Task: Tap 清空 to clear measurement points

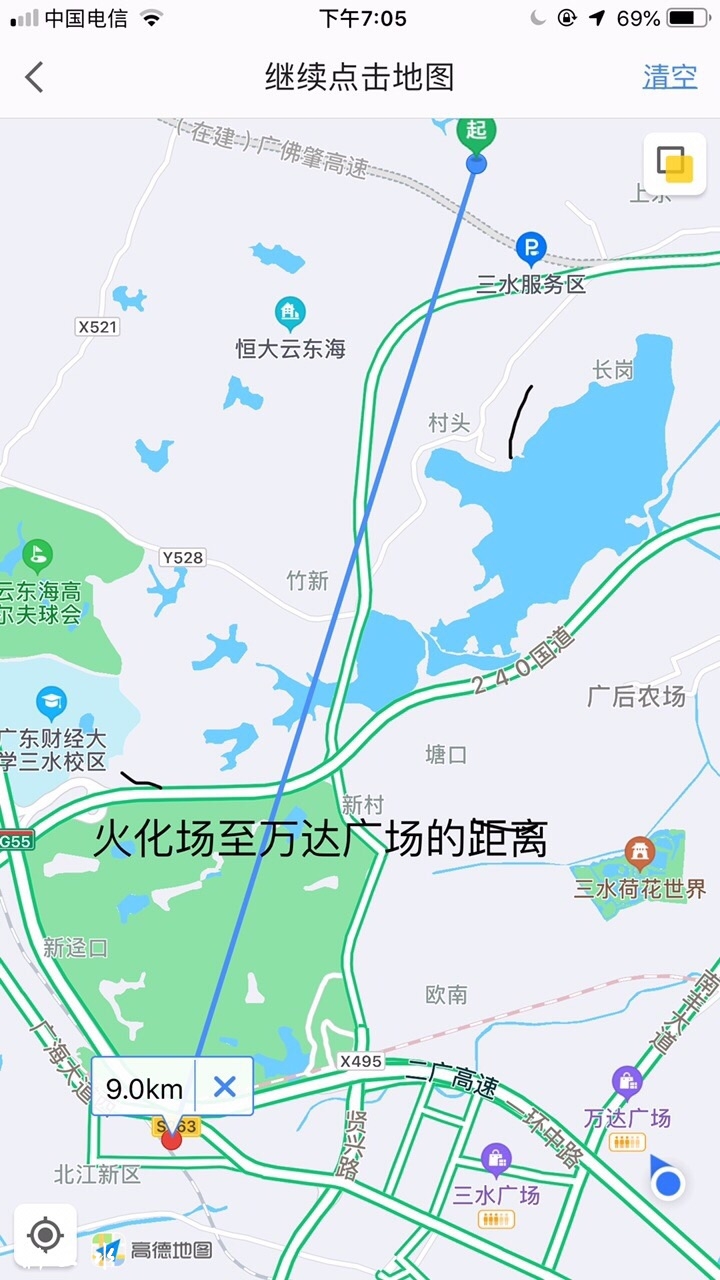Action: click(669, 77)
